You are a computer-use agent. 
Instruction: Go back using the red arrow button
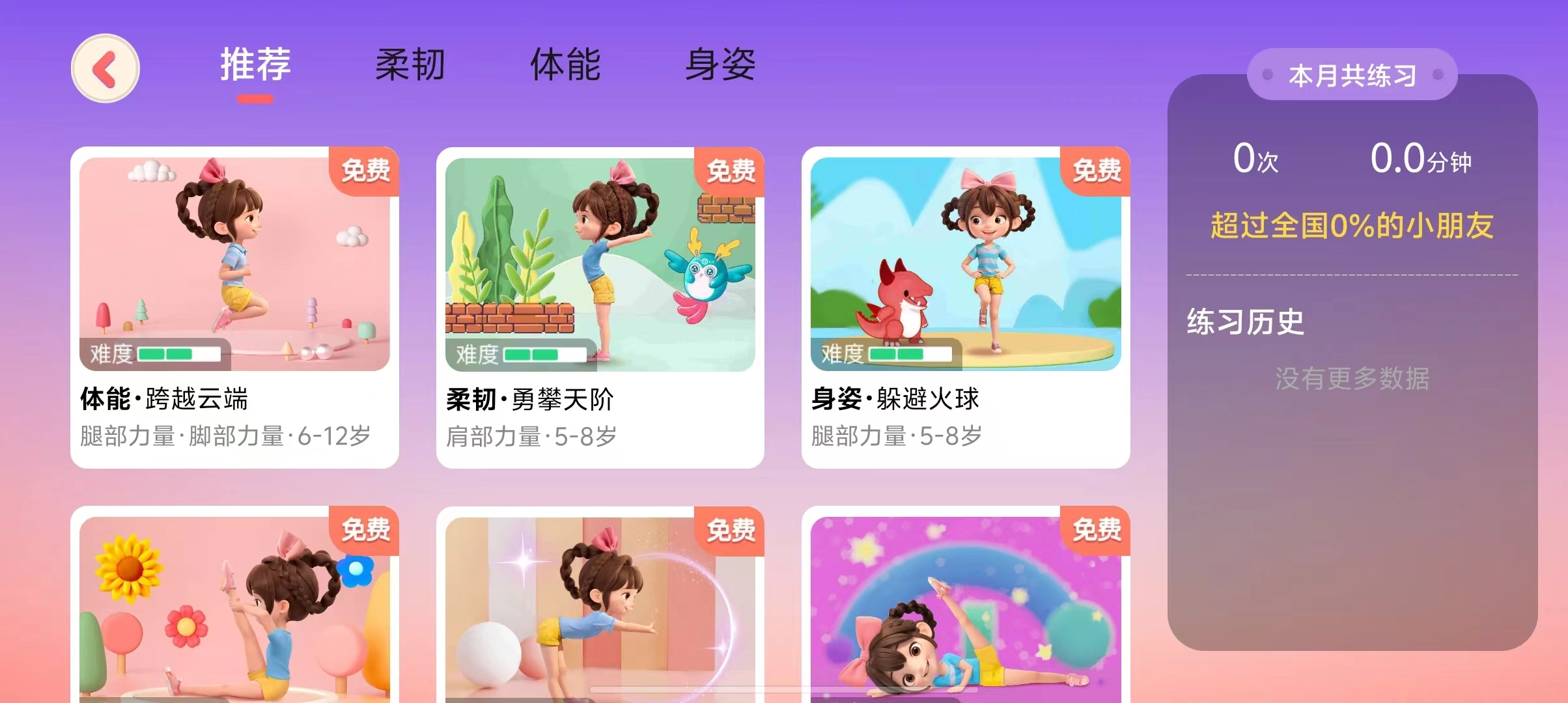point(105,68)
